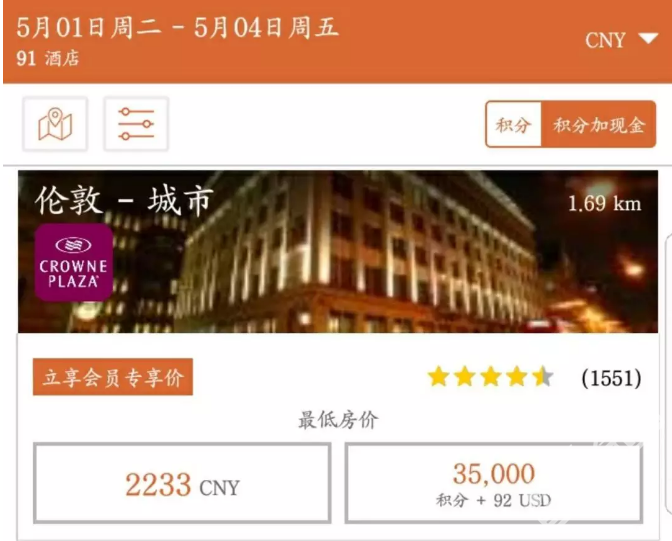Open the filter sliders icon
This screenshot has height=541, width=672.
(x=135, y=125)
